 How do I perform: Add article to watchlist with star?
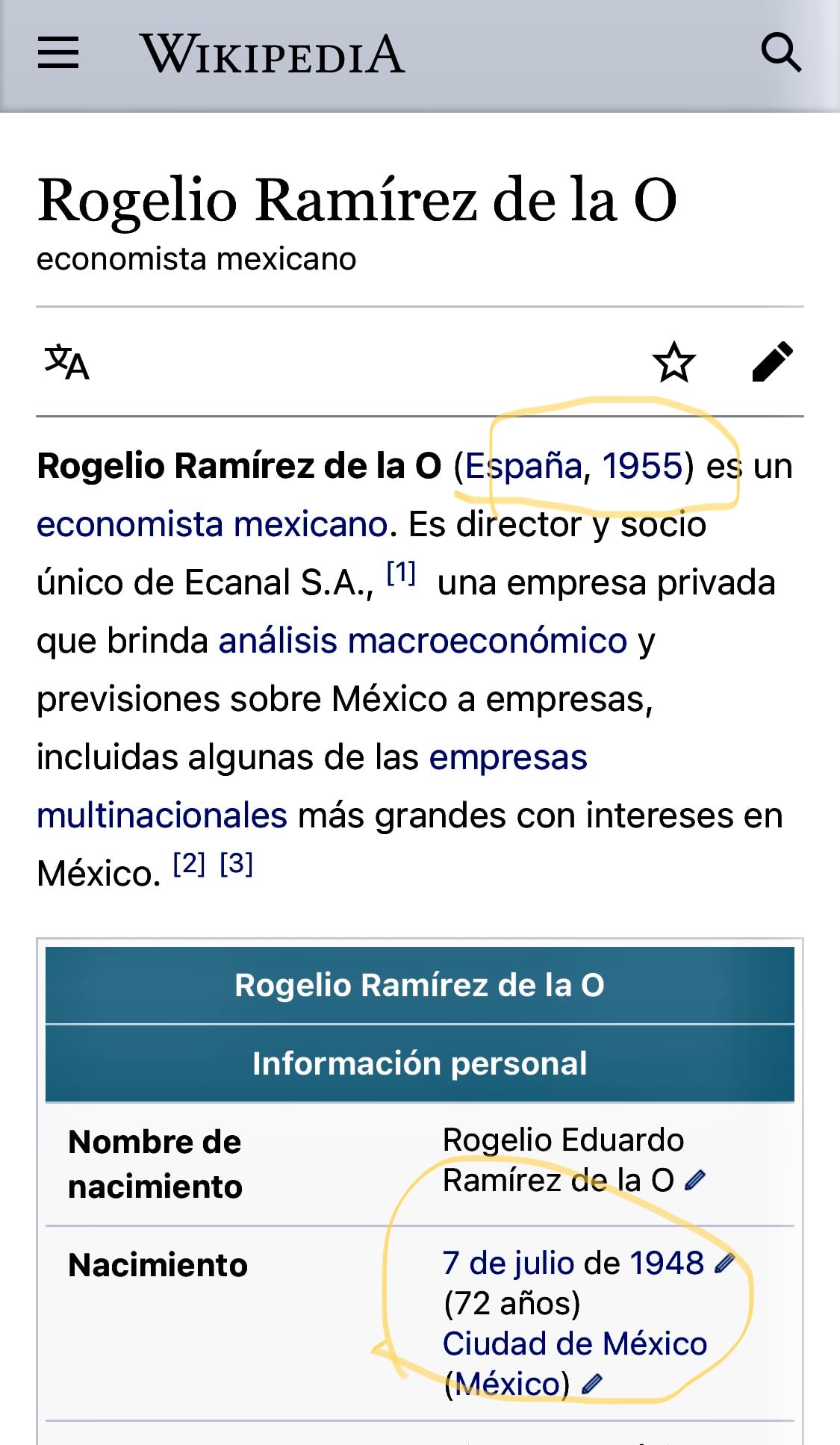coord(673,362)
